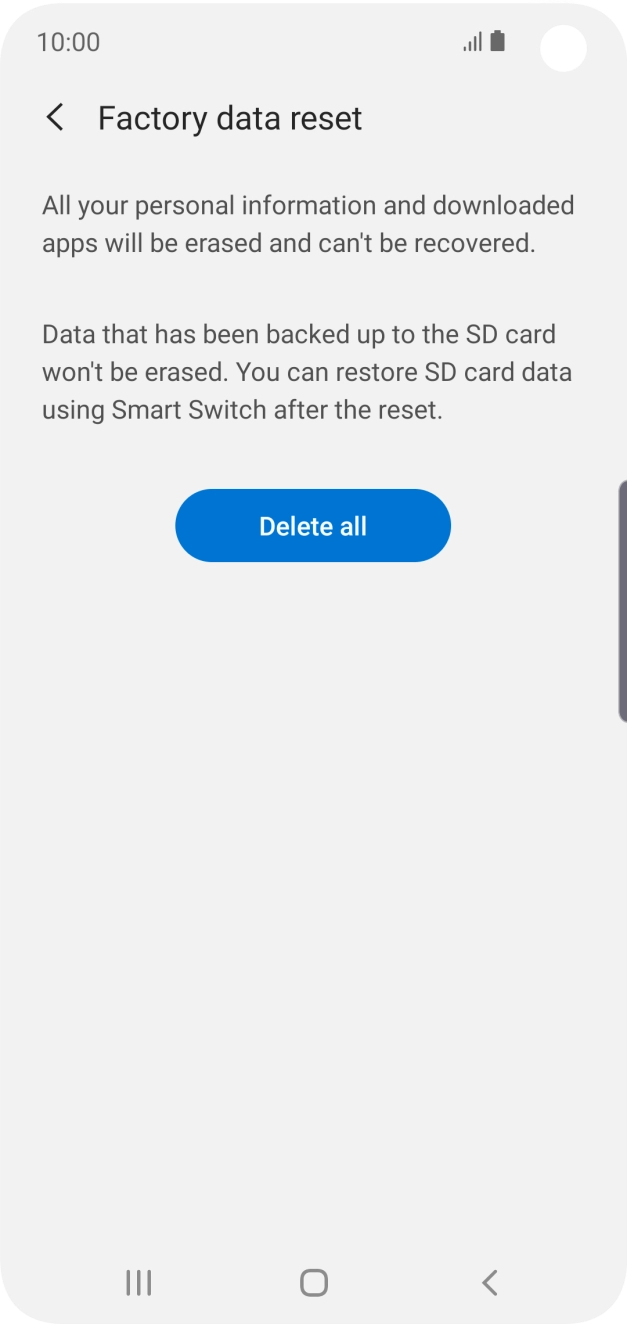Image resolution: width=627 pixels, height=1324 pixels.
Task: Go to the home screen
Action: (314, 1283)
